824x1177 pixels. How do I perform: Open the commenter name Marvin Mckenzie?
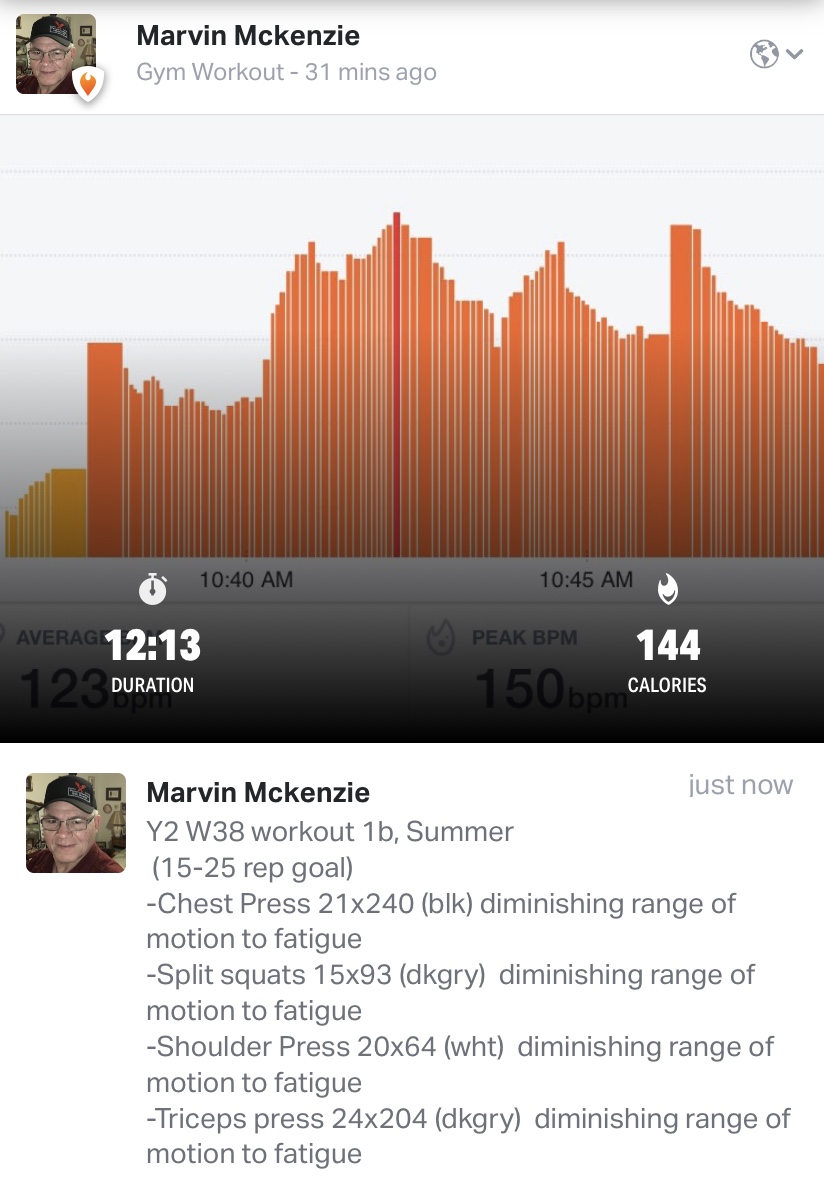258,793
